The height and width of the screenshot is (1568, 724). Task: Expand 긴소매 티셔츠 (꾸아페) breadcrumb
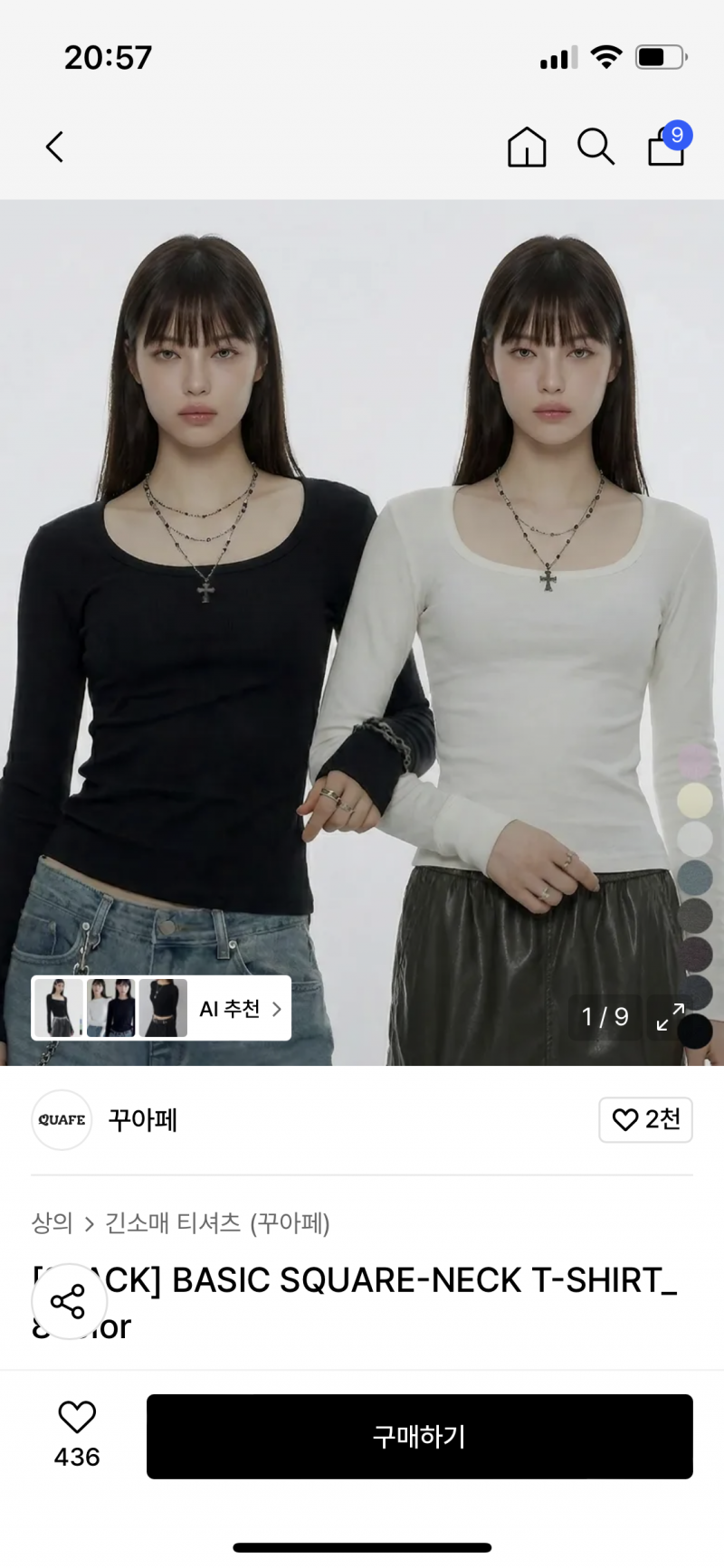click(x=217, y=1223)
